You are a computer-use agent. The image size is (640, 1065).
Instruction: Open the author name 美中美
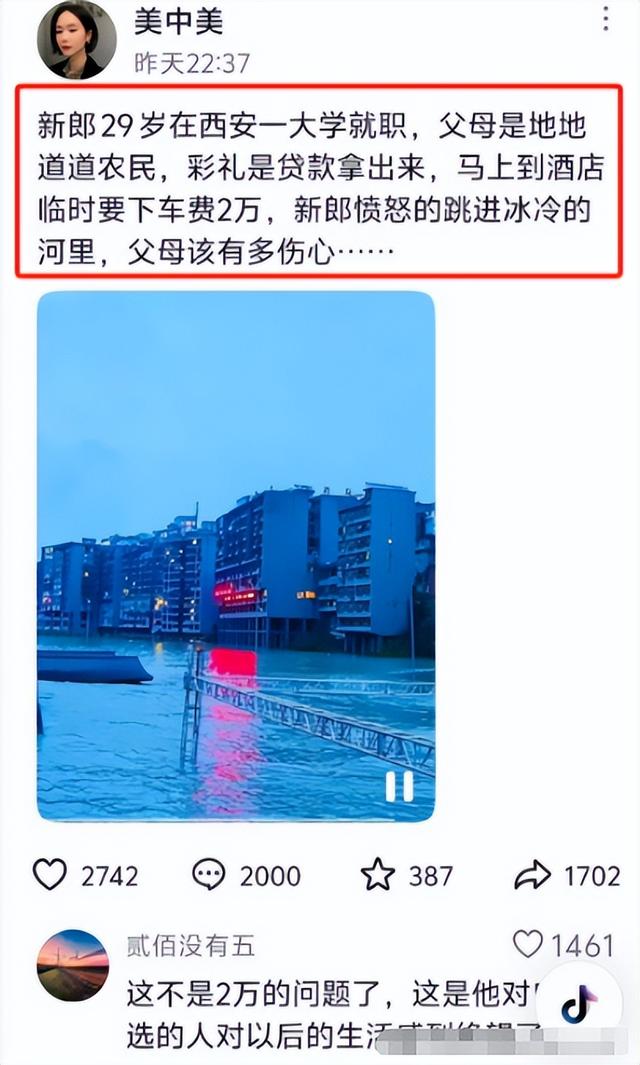click(179, 22)
